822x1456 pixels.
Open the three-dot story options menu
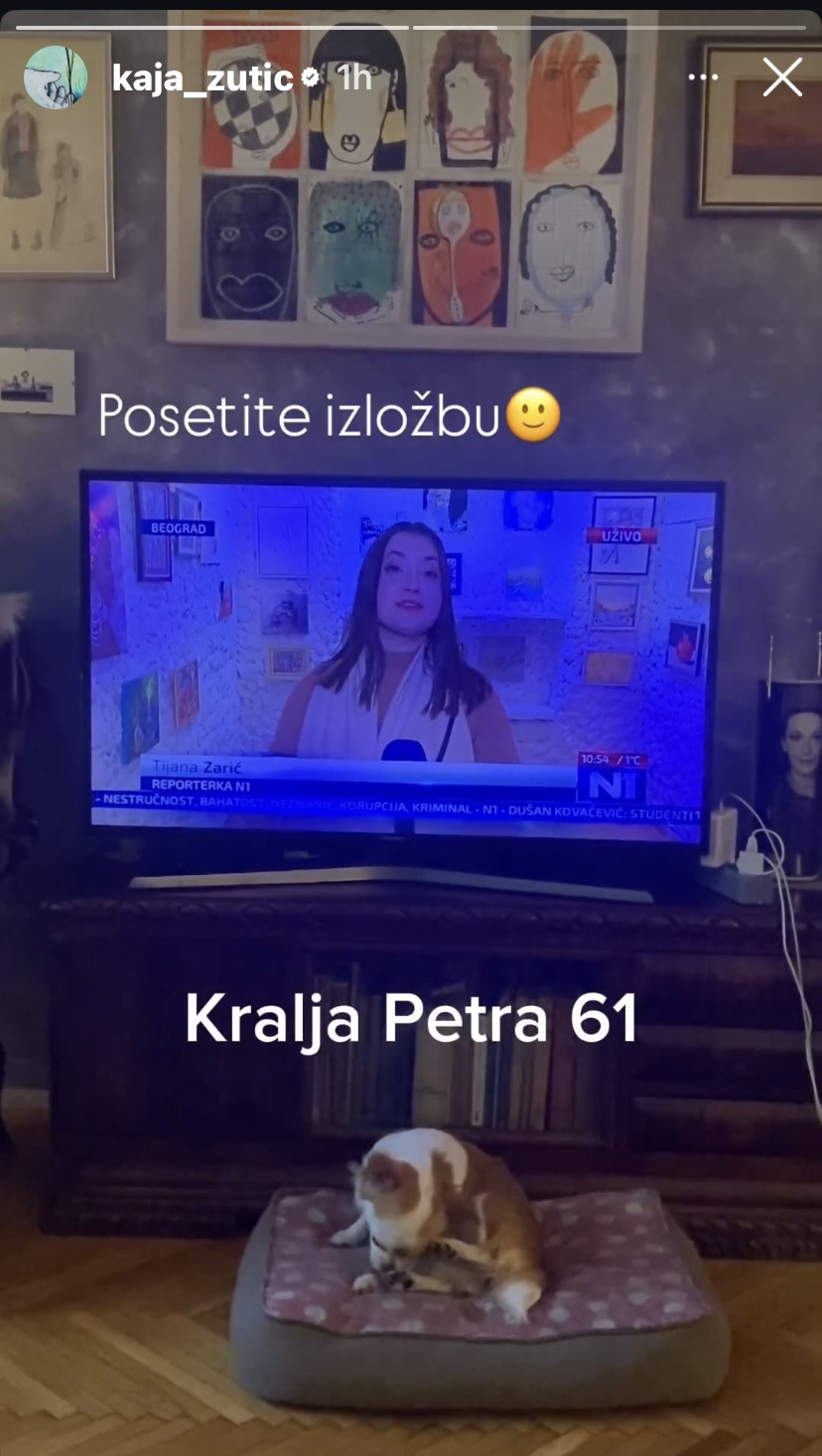coord(703,77)
